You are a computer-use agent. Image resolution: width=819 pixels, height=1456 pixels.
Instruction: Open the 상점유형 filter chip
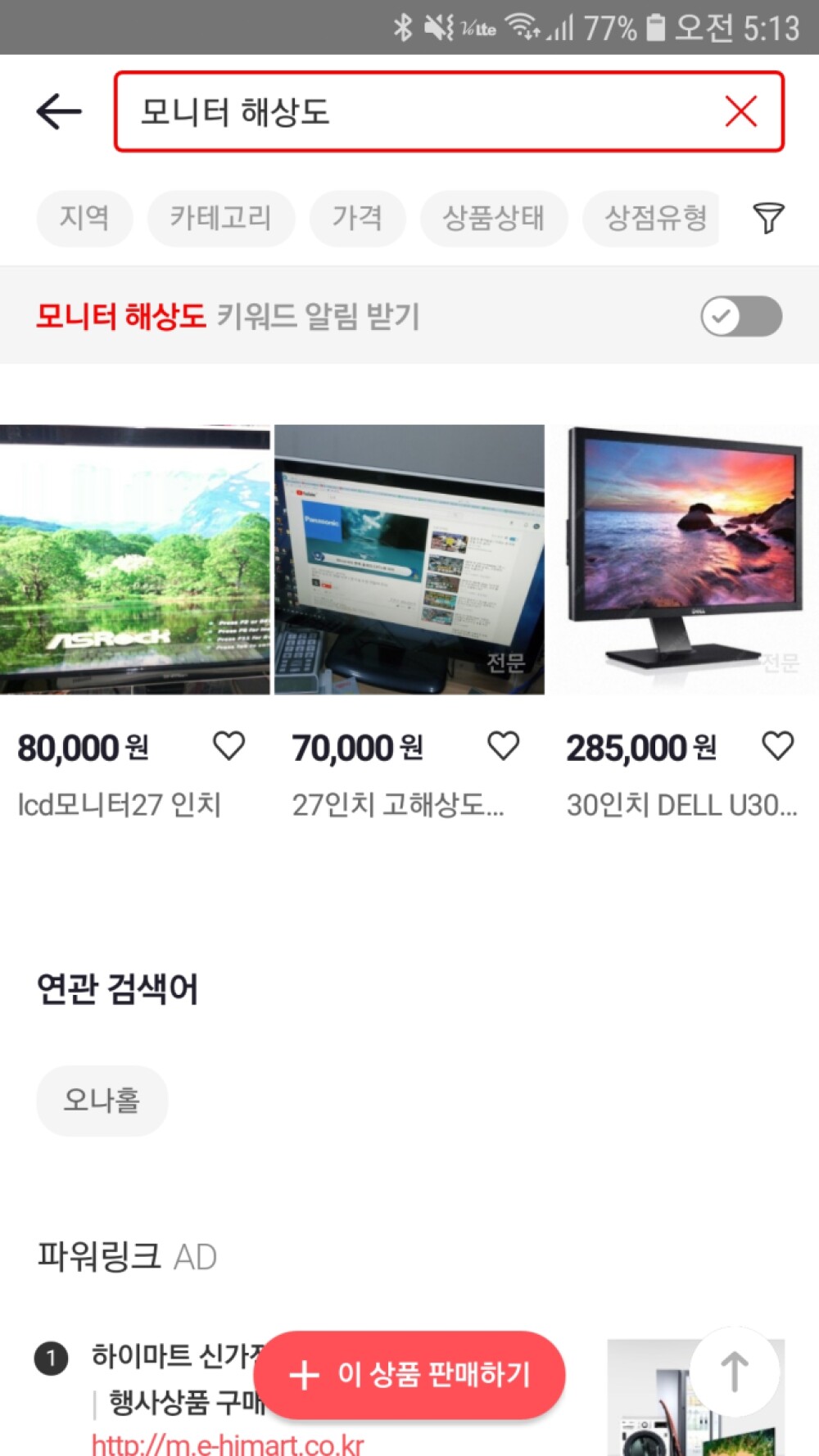click(654, 218)
